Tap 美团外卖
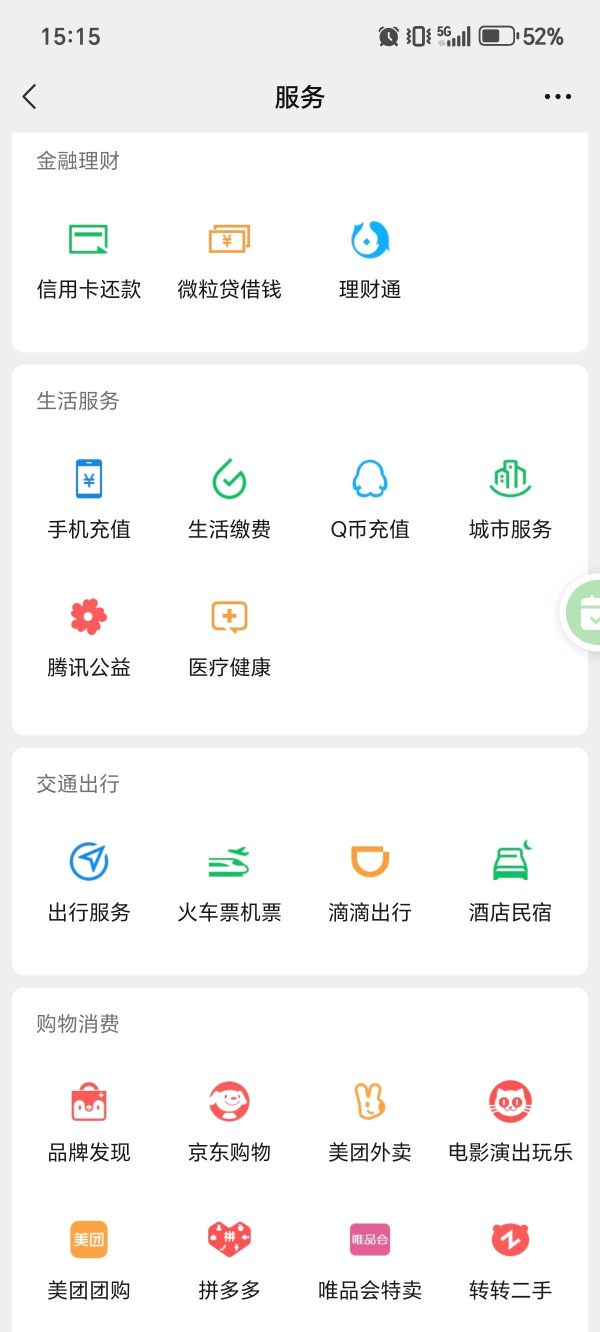 [x=370, y=1122]
